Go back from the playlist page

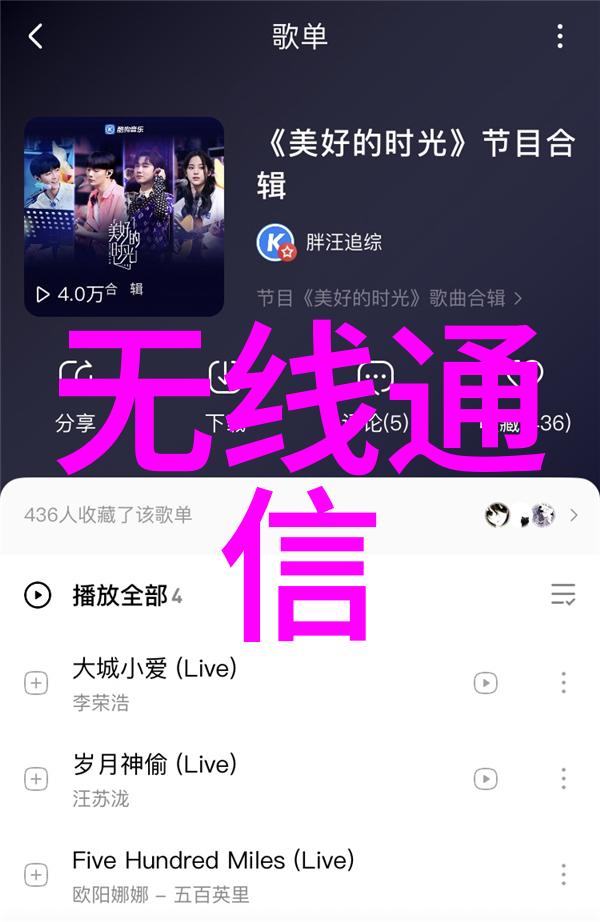[36, 37]
